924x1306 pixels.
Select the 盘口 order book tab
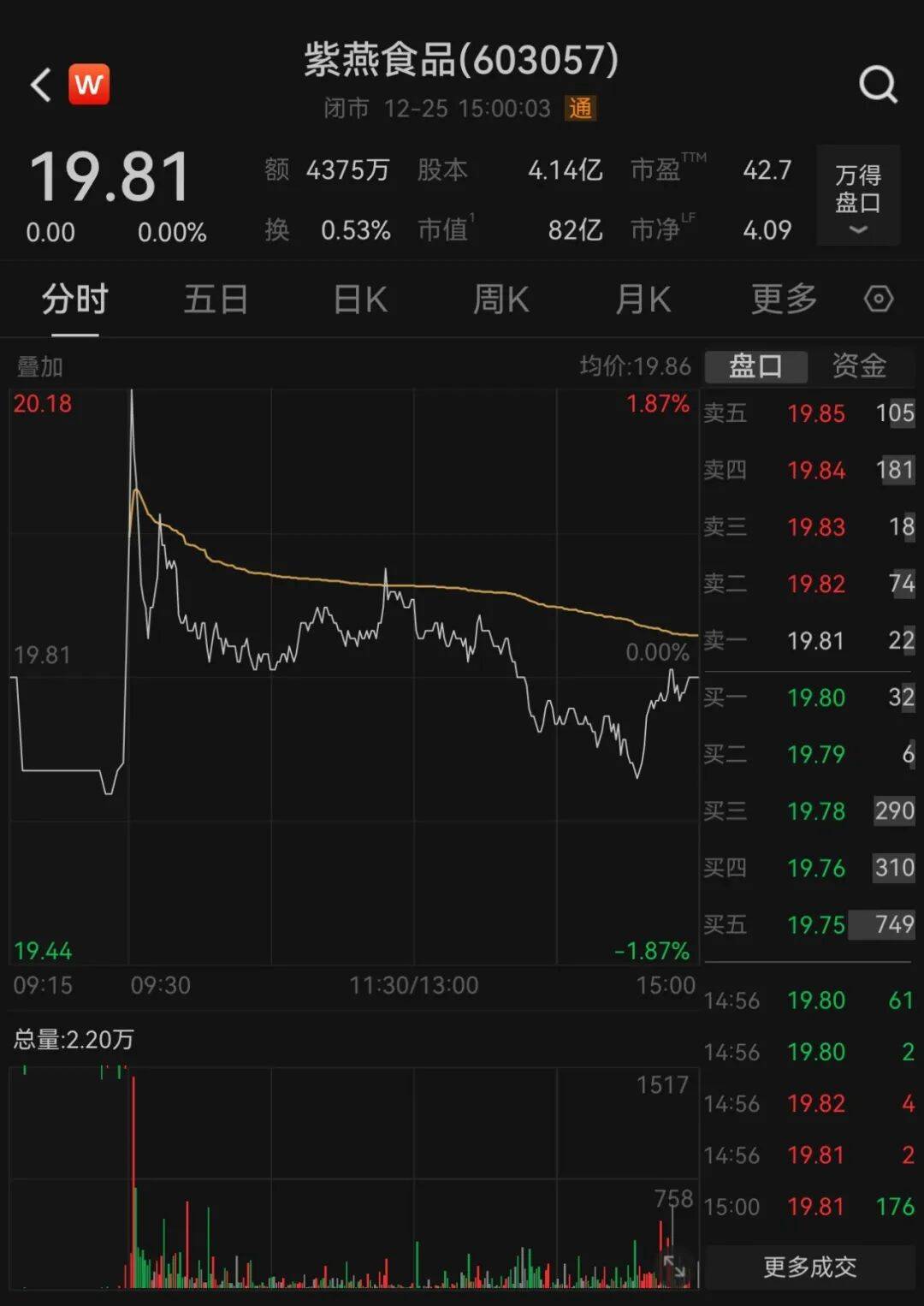pos(755,366)
